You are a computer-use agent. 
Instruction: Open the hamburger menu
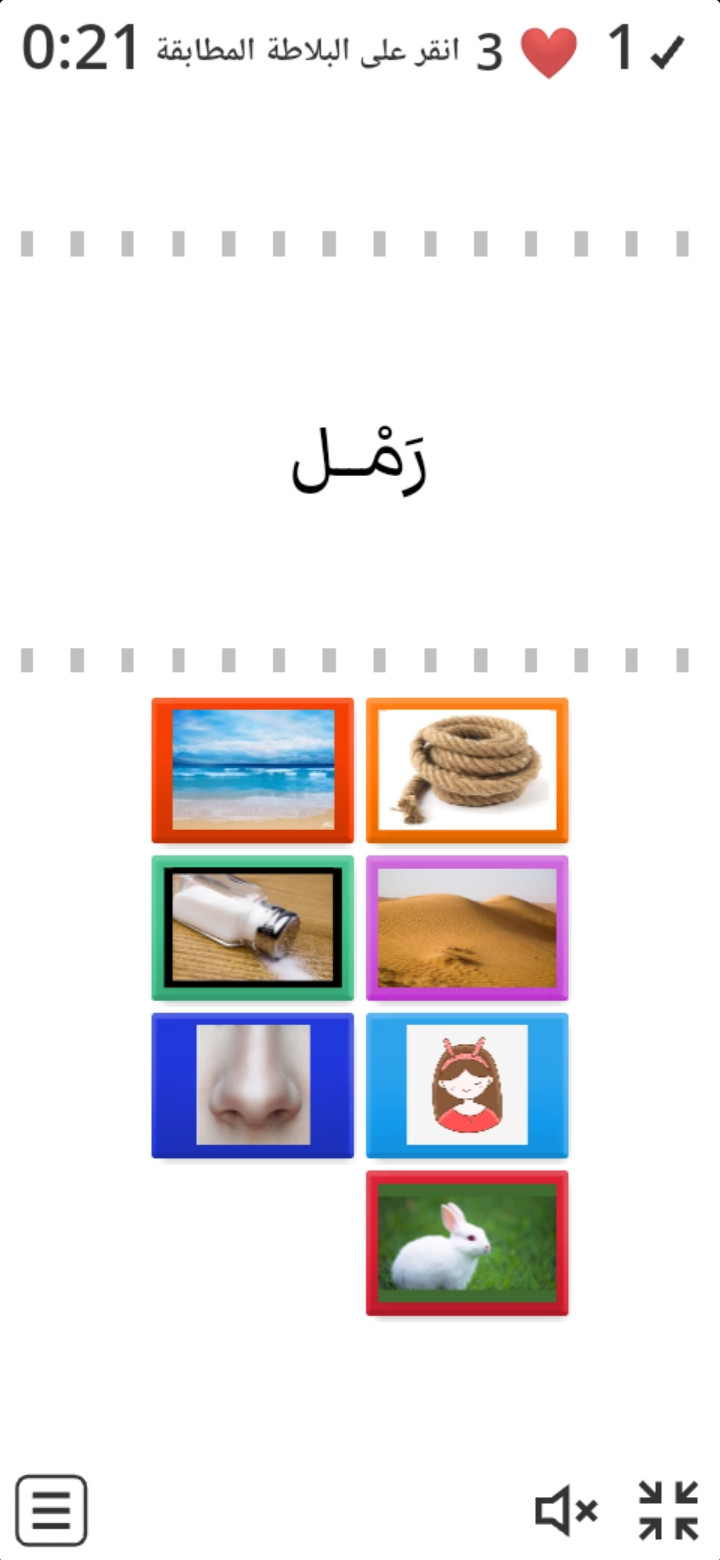tap(52, 1510)
